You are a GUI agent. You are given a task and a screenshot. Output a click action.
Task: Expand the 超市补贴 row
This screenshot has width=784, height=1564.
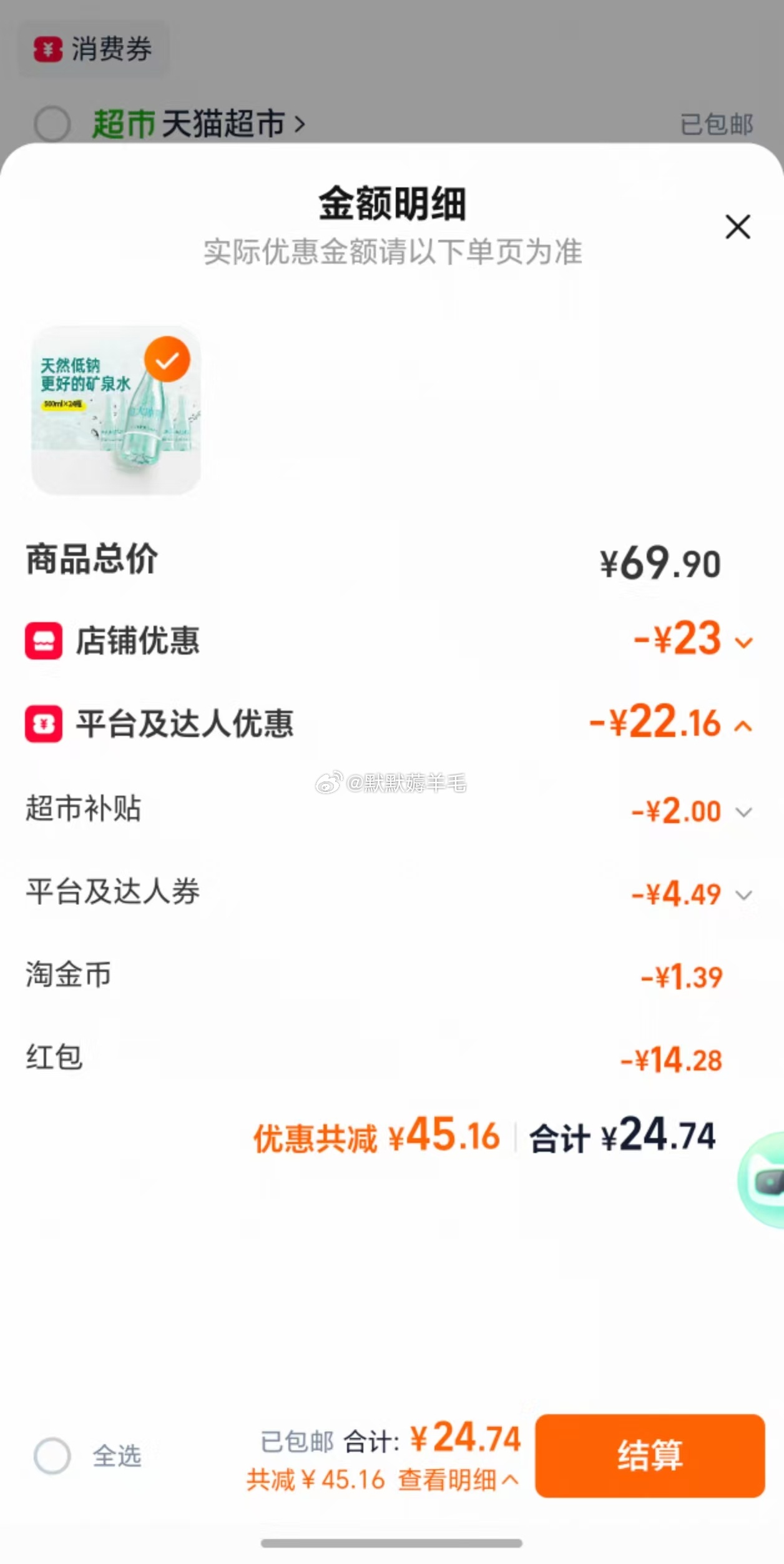(743, 812)
